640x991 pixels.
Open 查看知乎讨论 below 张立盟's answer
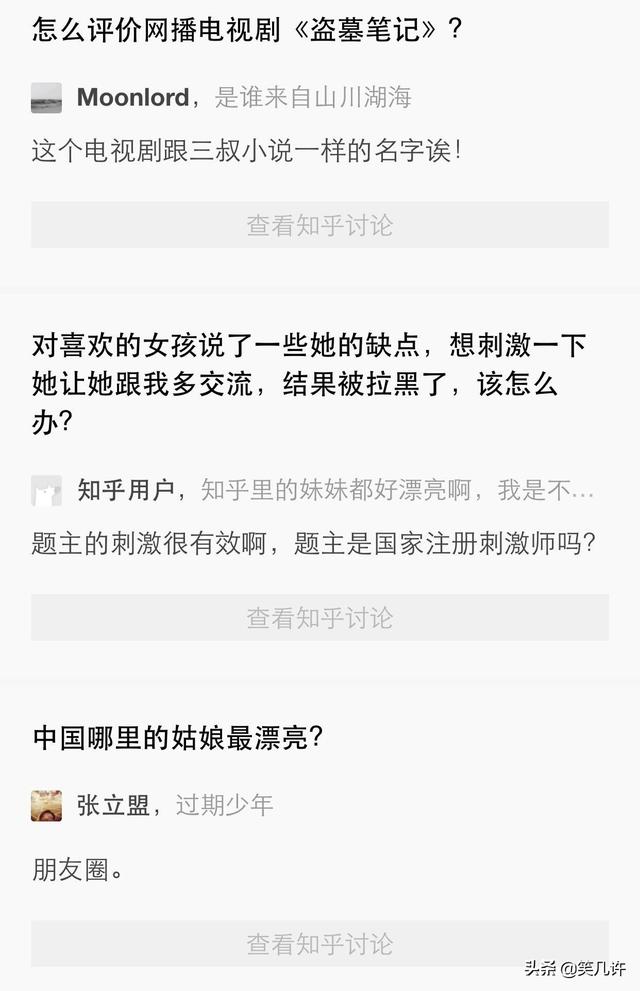320,943
